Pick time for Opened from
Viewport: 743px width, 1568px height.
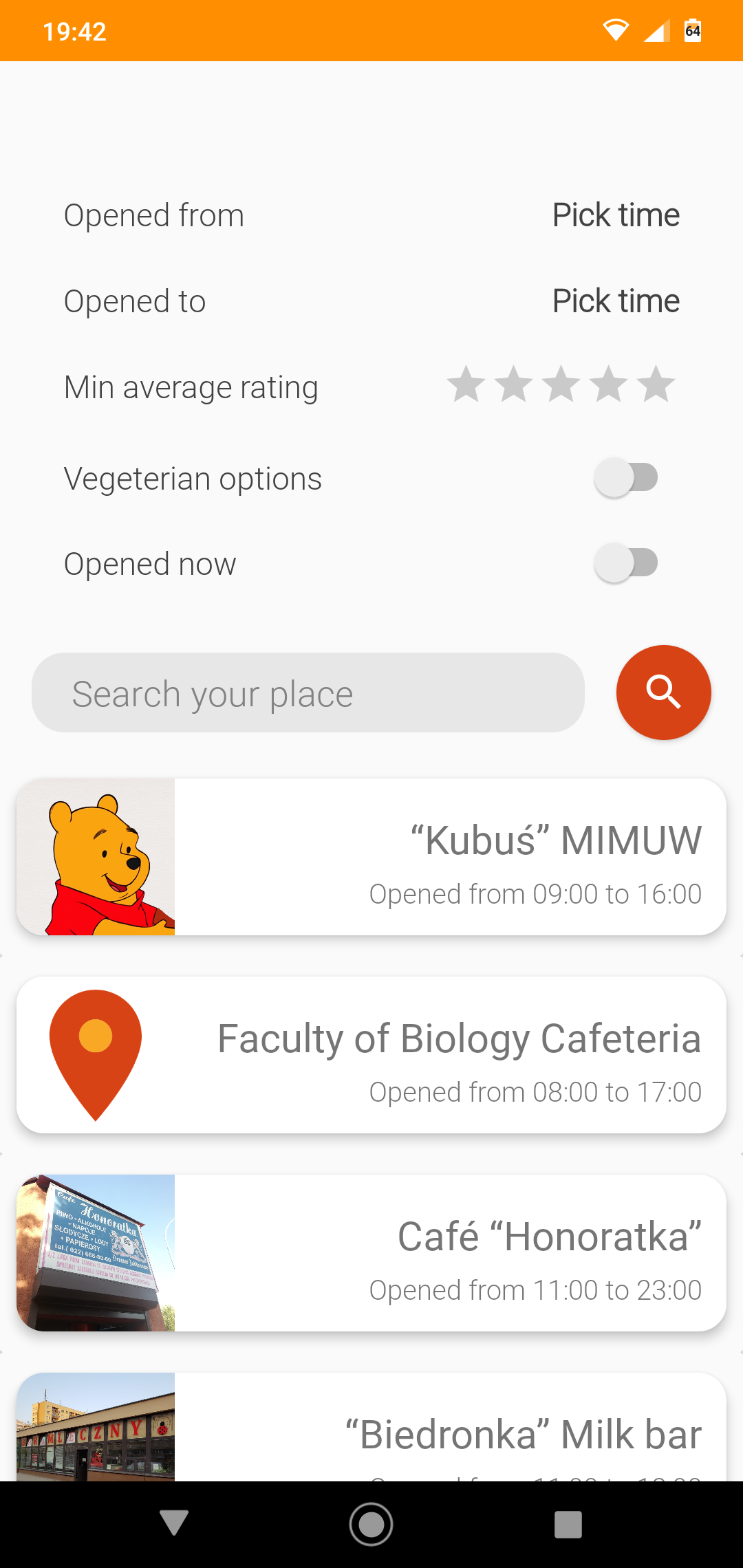pyautogui.click(x=616, y=215)
